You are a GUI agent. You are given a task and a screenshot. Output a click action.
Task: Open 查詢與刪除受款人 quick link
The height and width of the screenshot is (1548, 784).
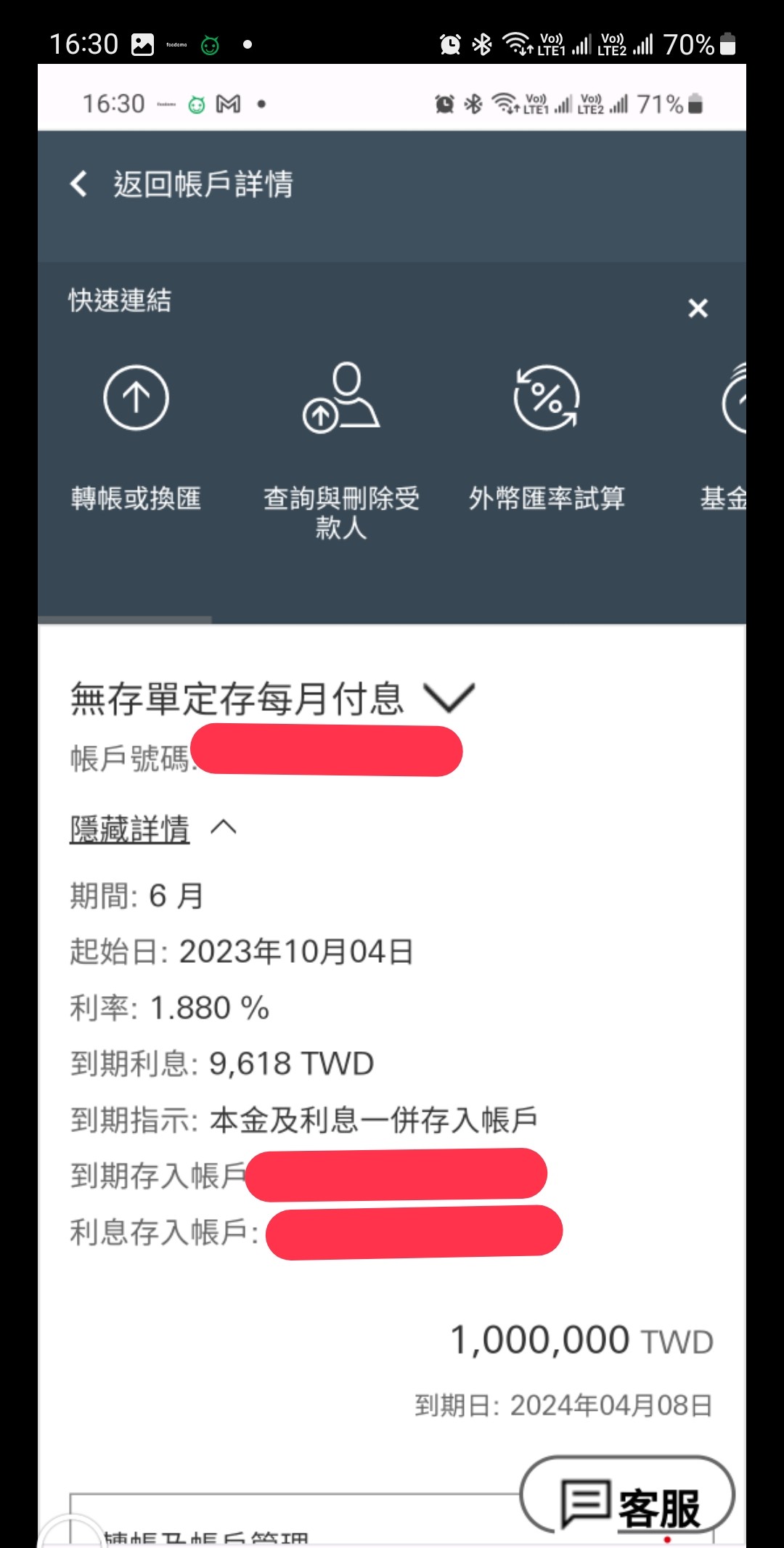tap(341, 443)
